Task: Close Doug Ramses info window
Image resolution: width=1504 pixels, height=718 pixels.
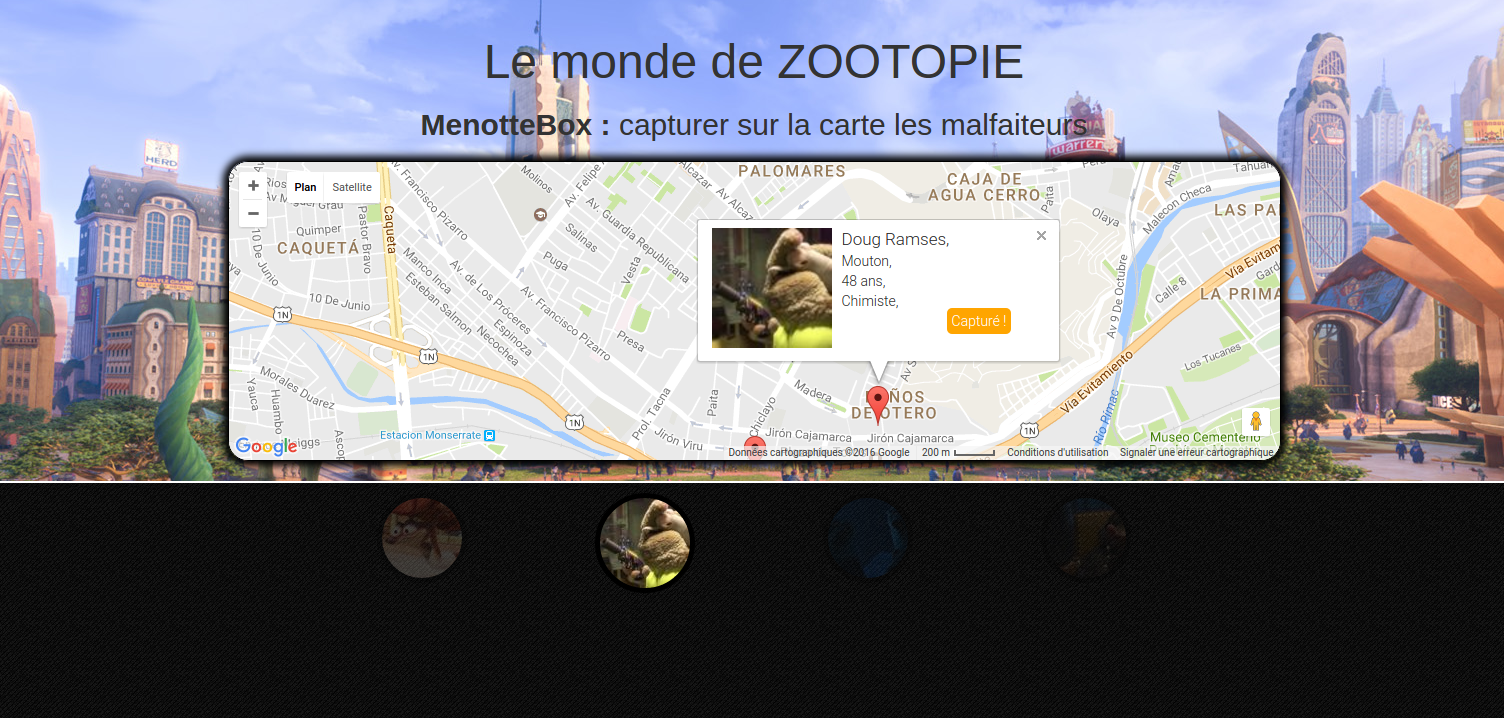Action: [x=1041, y=236]
